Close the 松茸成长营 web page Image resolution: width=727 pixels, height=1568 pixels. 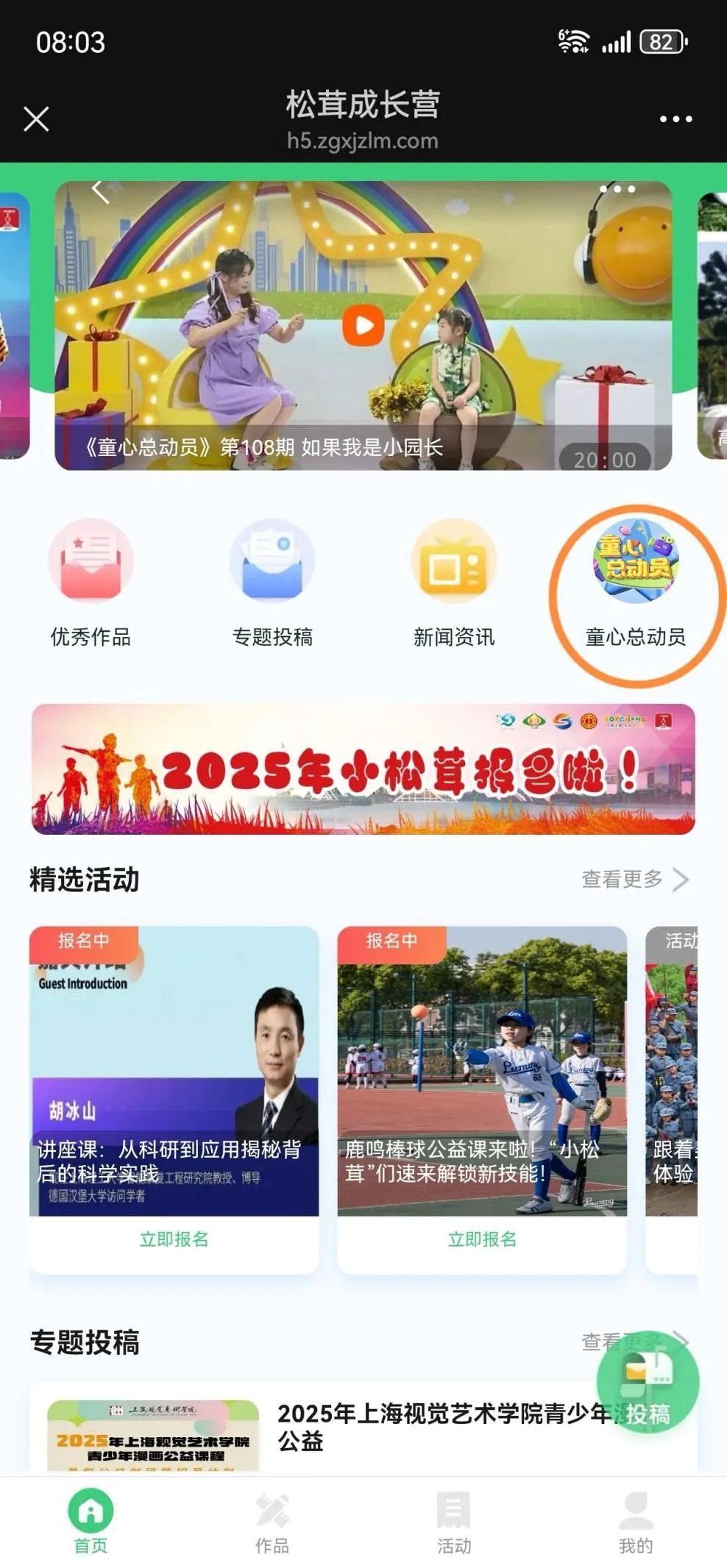(36, 118)
